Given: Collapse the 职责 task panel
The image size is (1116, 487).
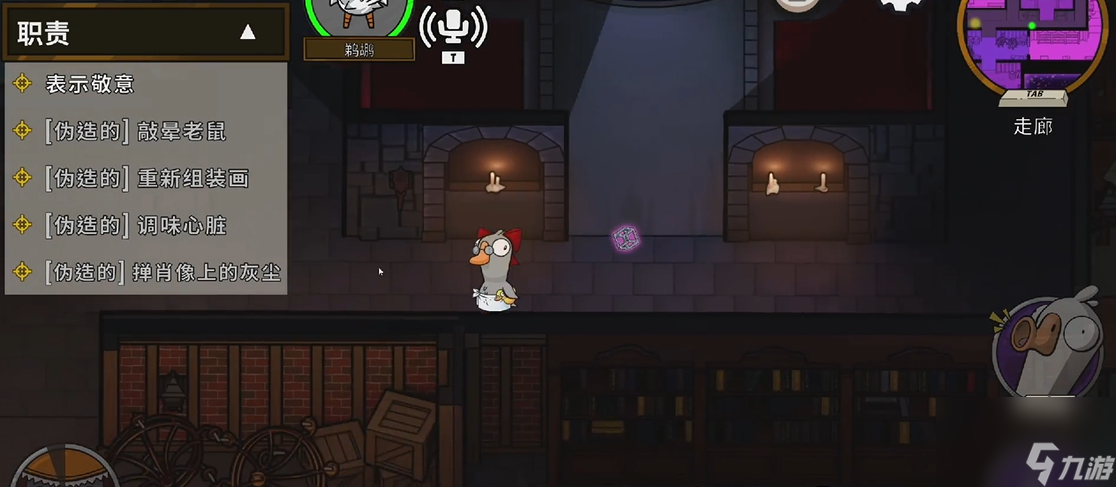Looking at the screenshot, I should [x=248, y=32].
